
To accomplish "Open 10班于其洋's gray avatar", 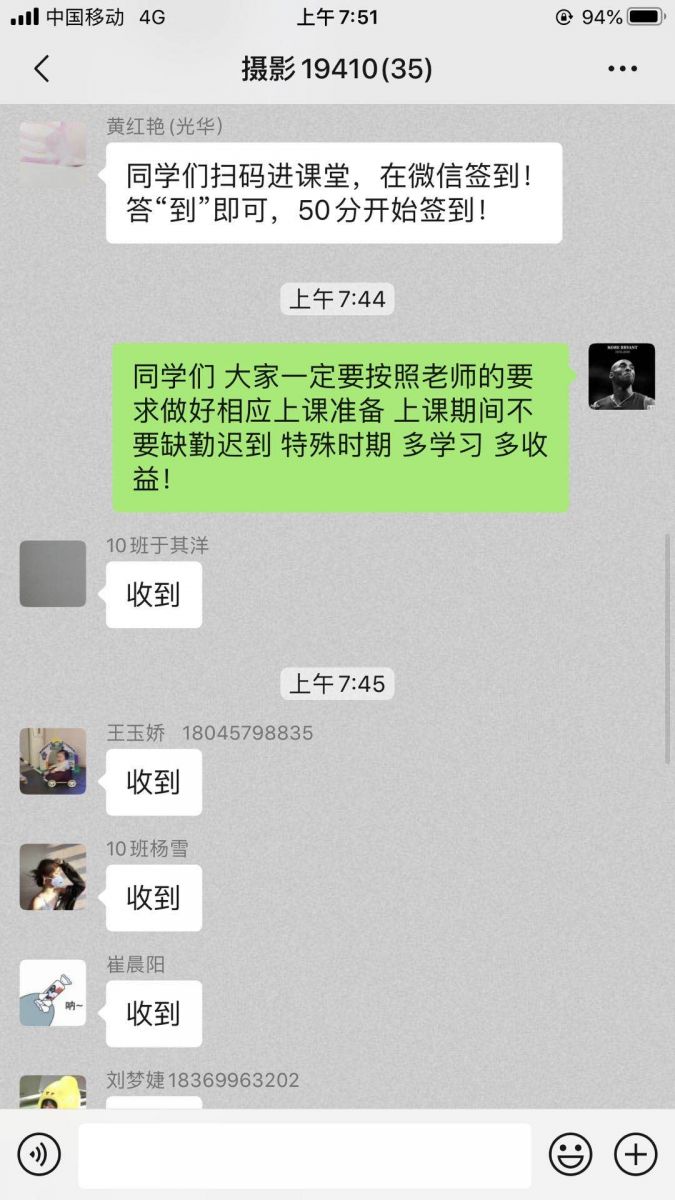I will pos(53,574).
